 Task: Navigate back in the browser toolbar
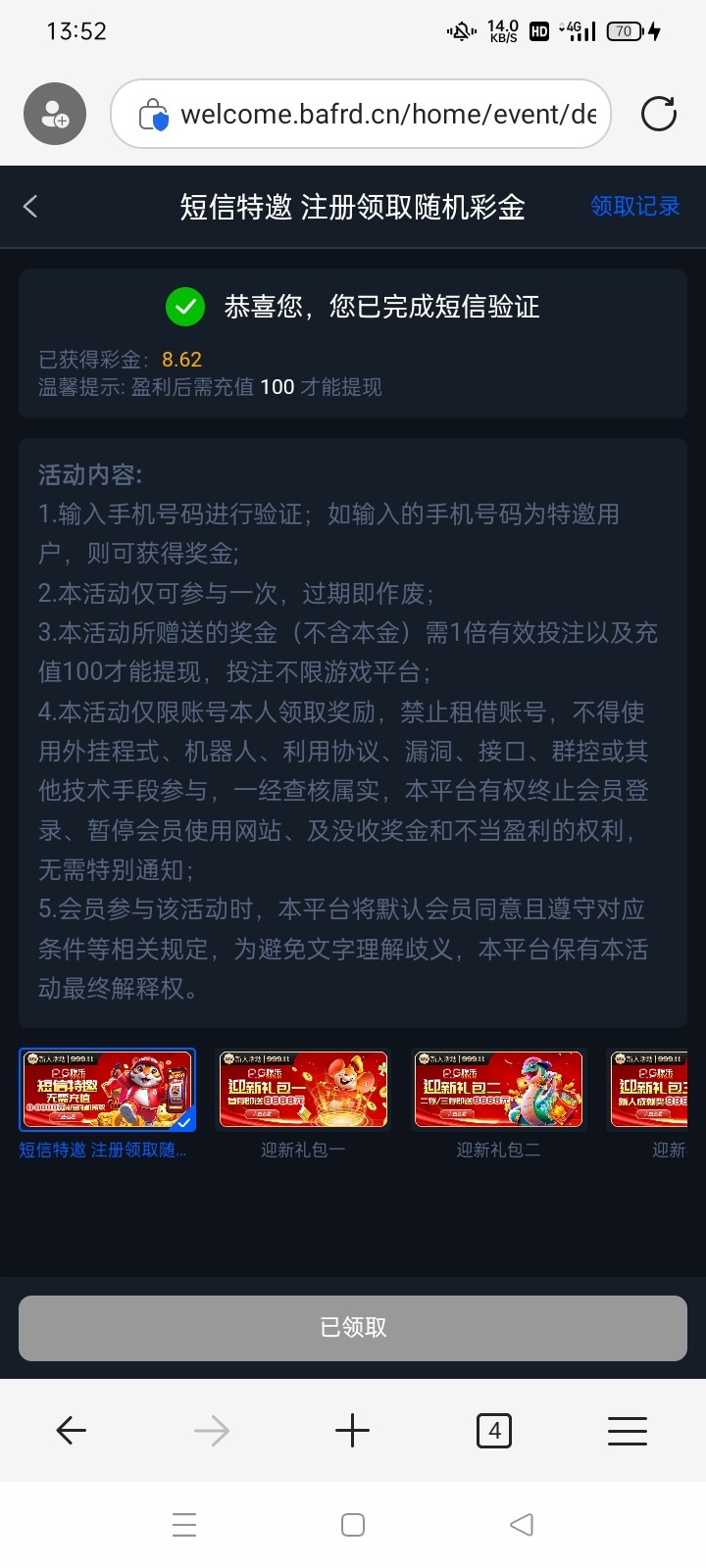pyautogui.click(x=72, y=1431)
